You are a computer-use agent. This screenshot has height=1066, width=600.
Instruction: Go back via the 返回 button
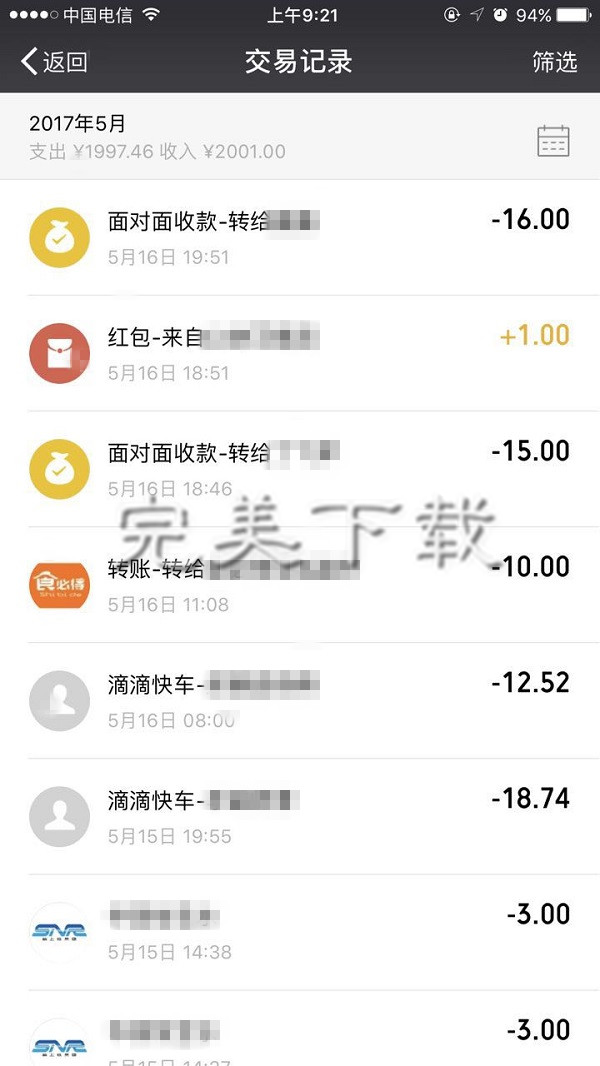(54, 62)
